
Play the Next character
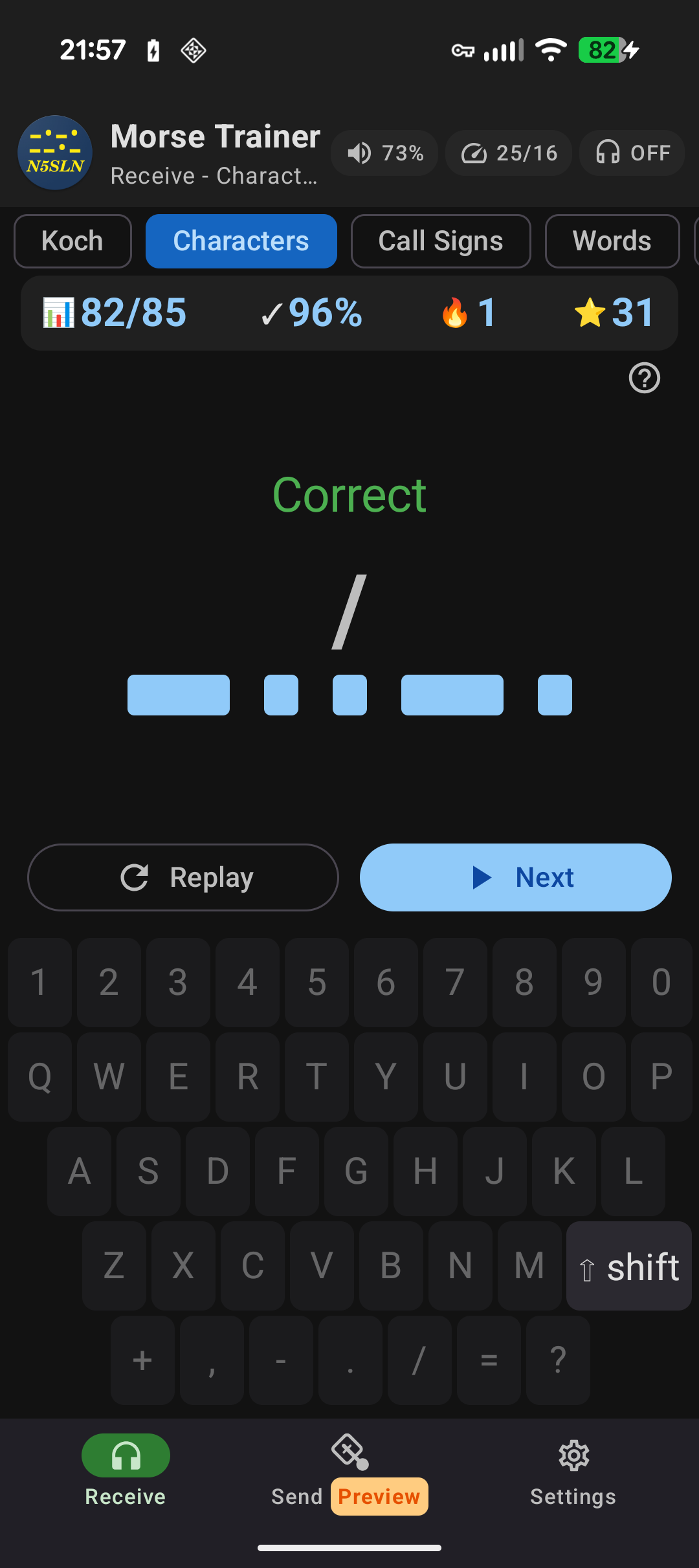(x=515, y=877)
